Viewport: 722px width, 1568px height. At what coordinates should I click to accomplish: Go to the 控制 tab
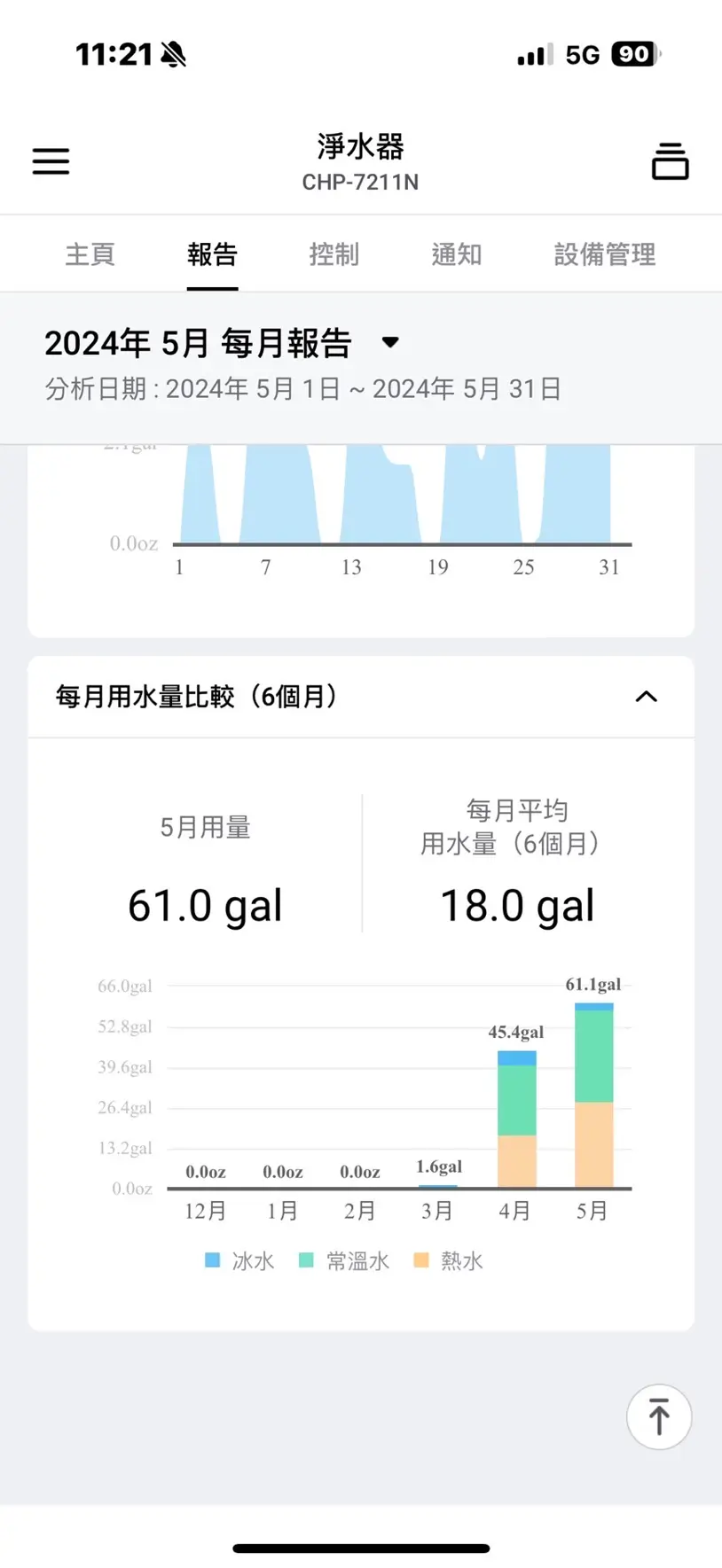point(334,255)
